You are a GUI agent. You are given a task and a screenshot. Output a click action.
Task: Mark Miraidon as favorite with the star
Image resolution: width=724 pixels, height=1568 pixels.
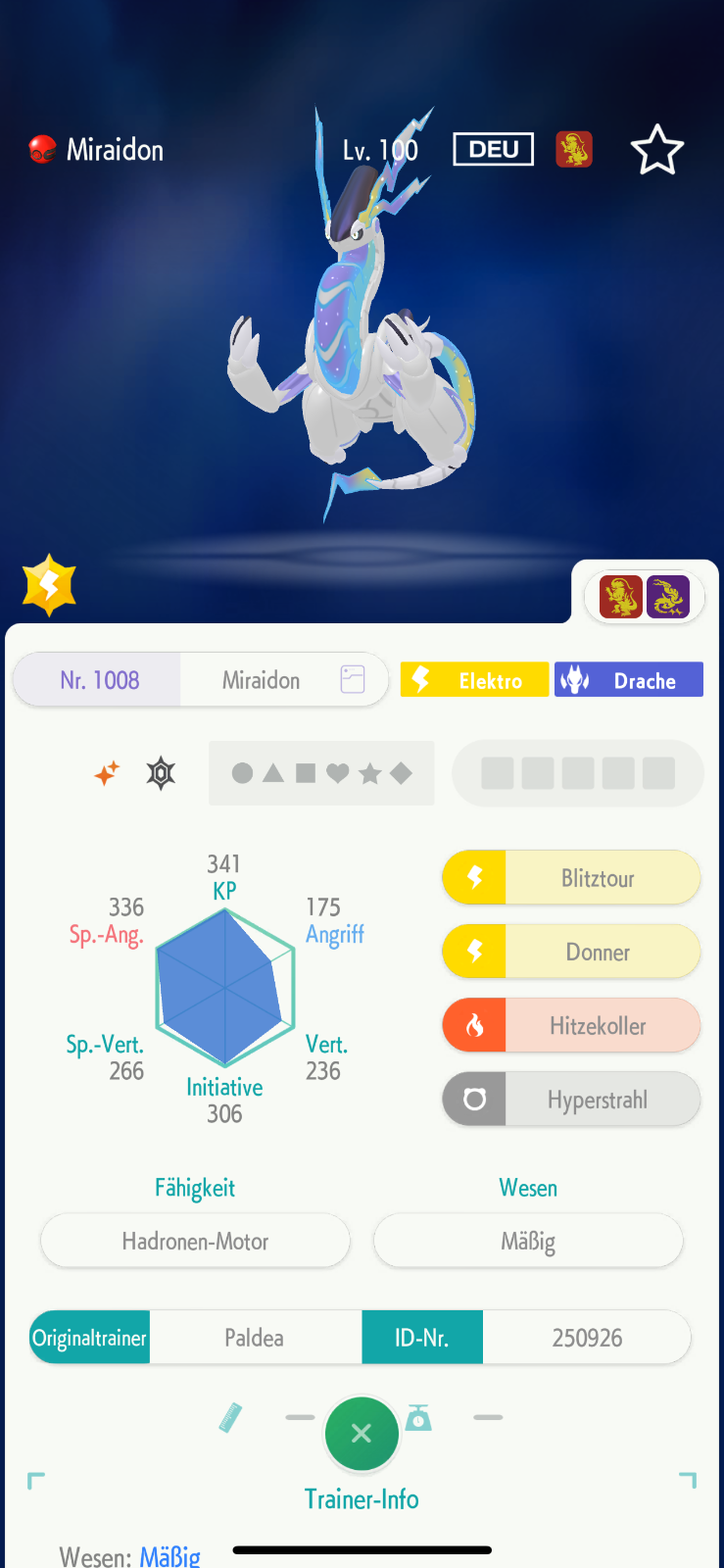(656, 151)
